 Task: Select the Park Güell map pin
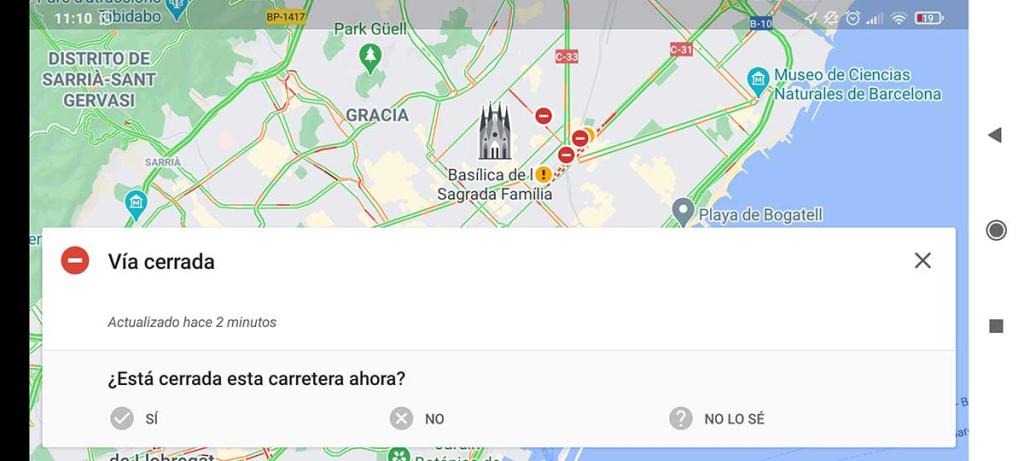point(370,58)
